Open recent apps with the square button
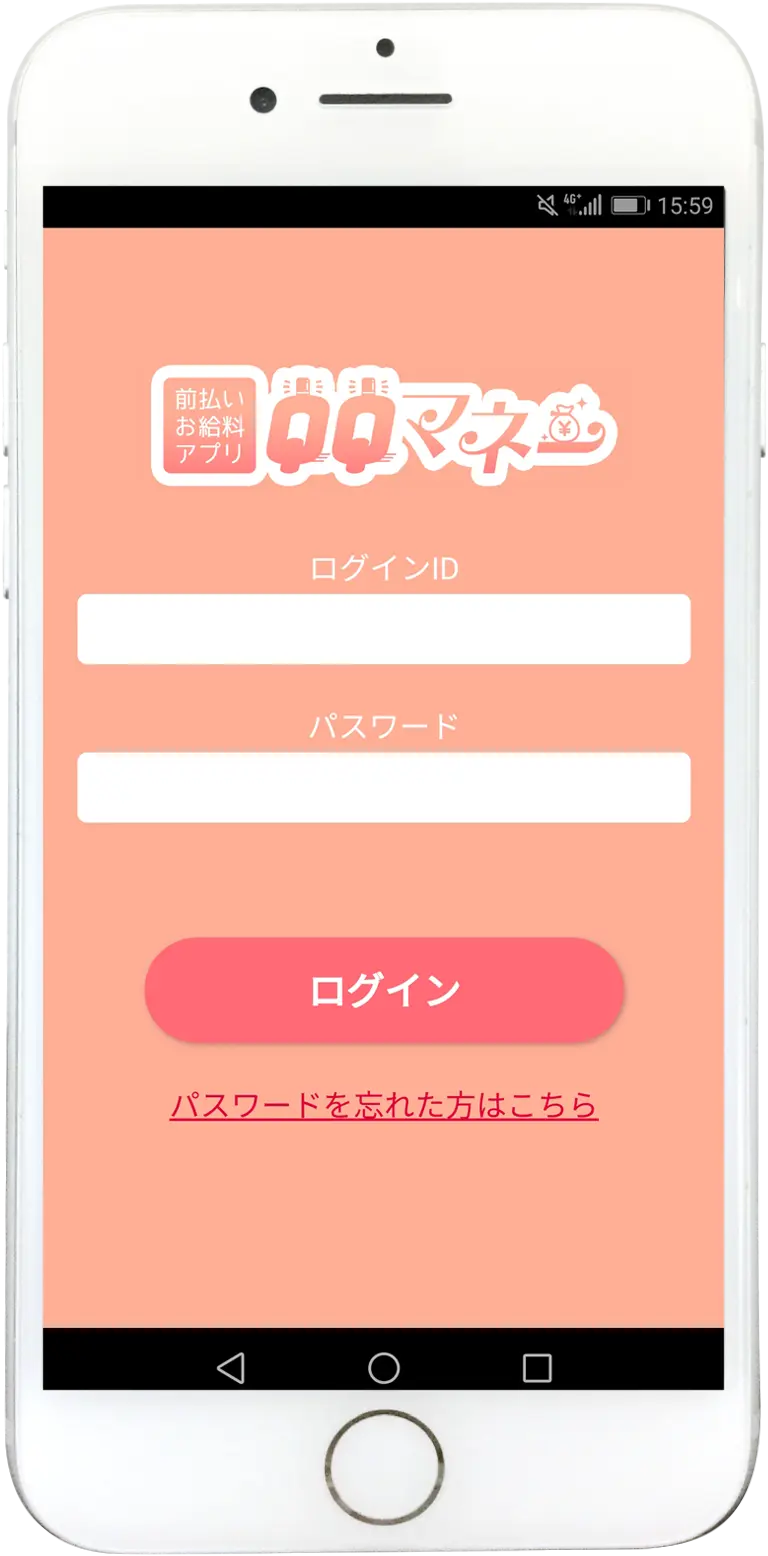This screenshot has width=768, height=1556. coord(537,1368)
